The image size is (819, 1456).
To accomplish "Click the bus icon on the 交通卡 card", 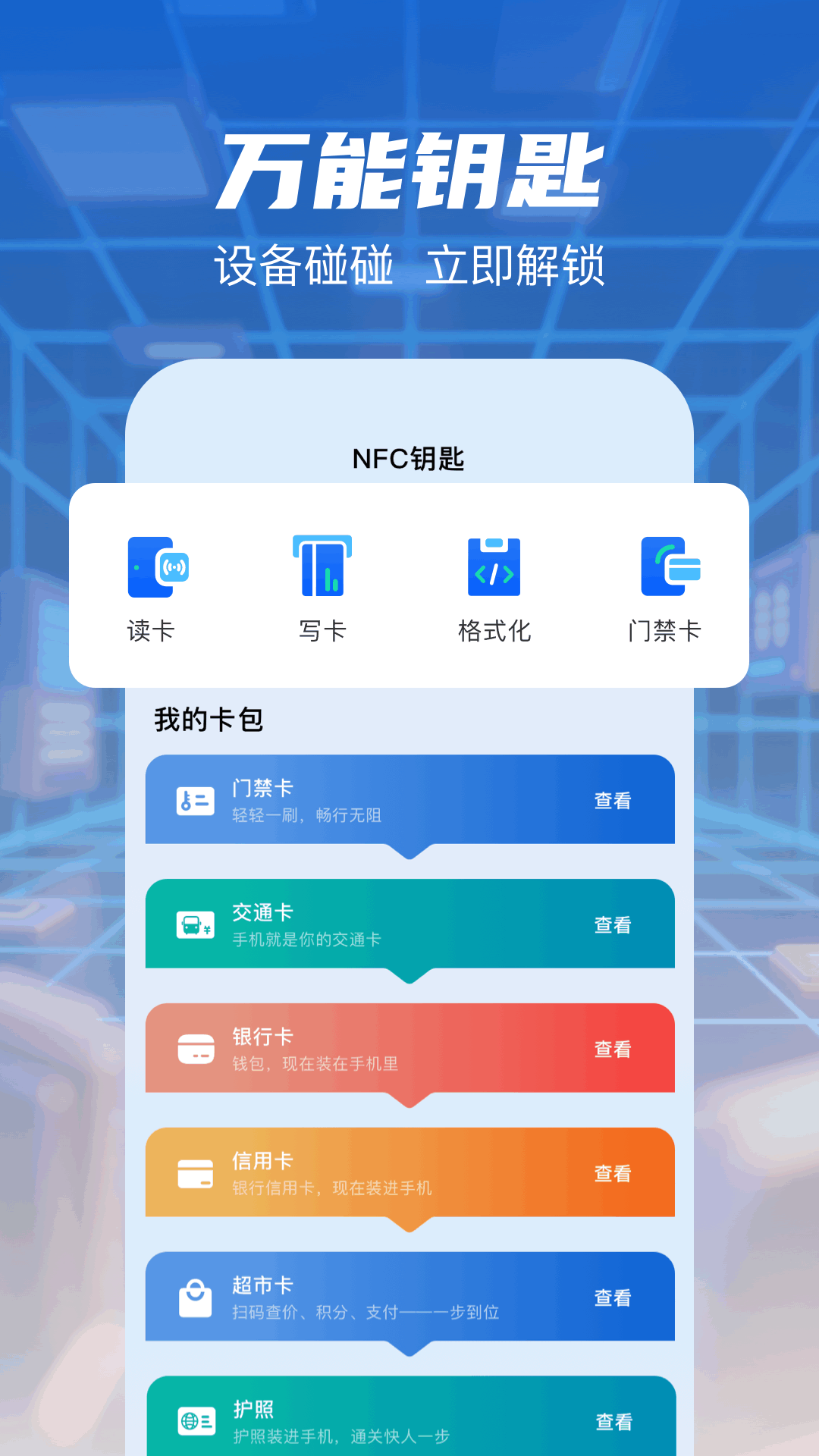I will click(x=196, y=925).
